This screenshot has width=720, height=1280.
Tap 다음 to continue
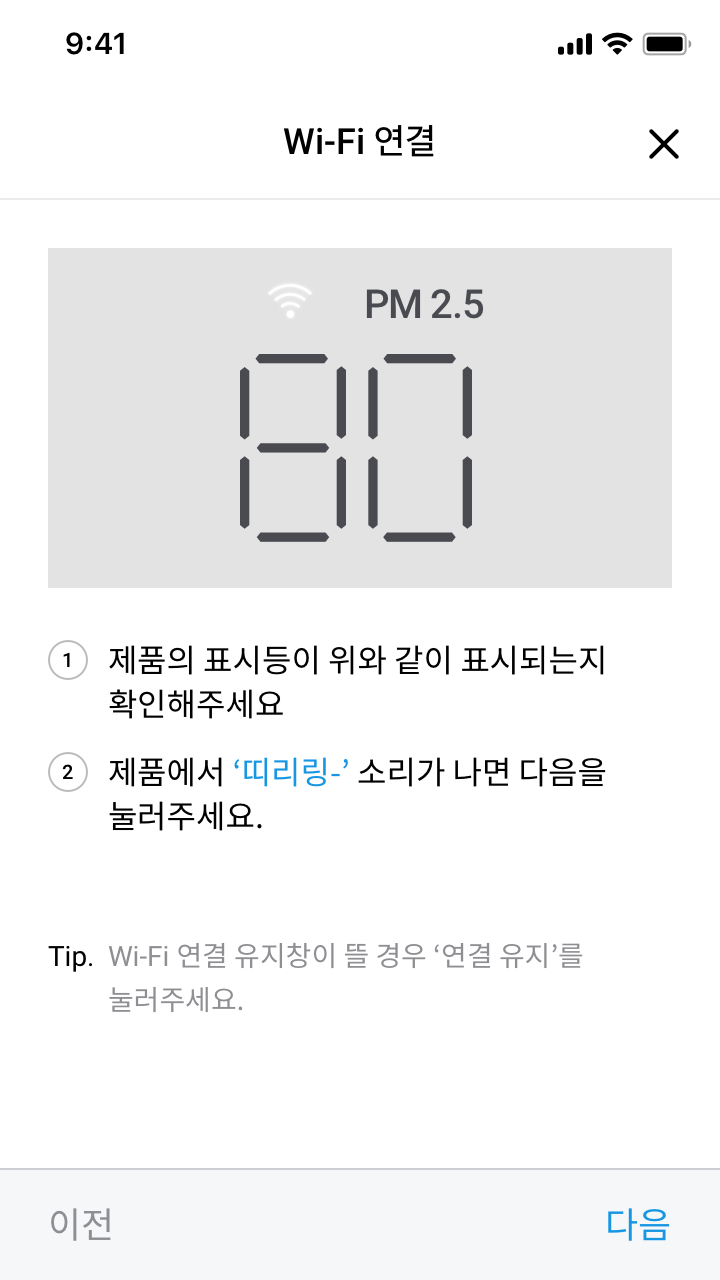point(638,1224)
